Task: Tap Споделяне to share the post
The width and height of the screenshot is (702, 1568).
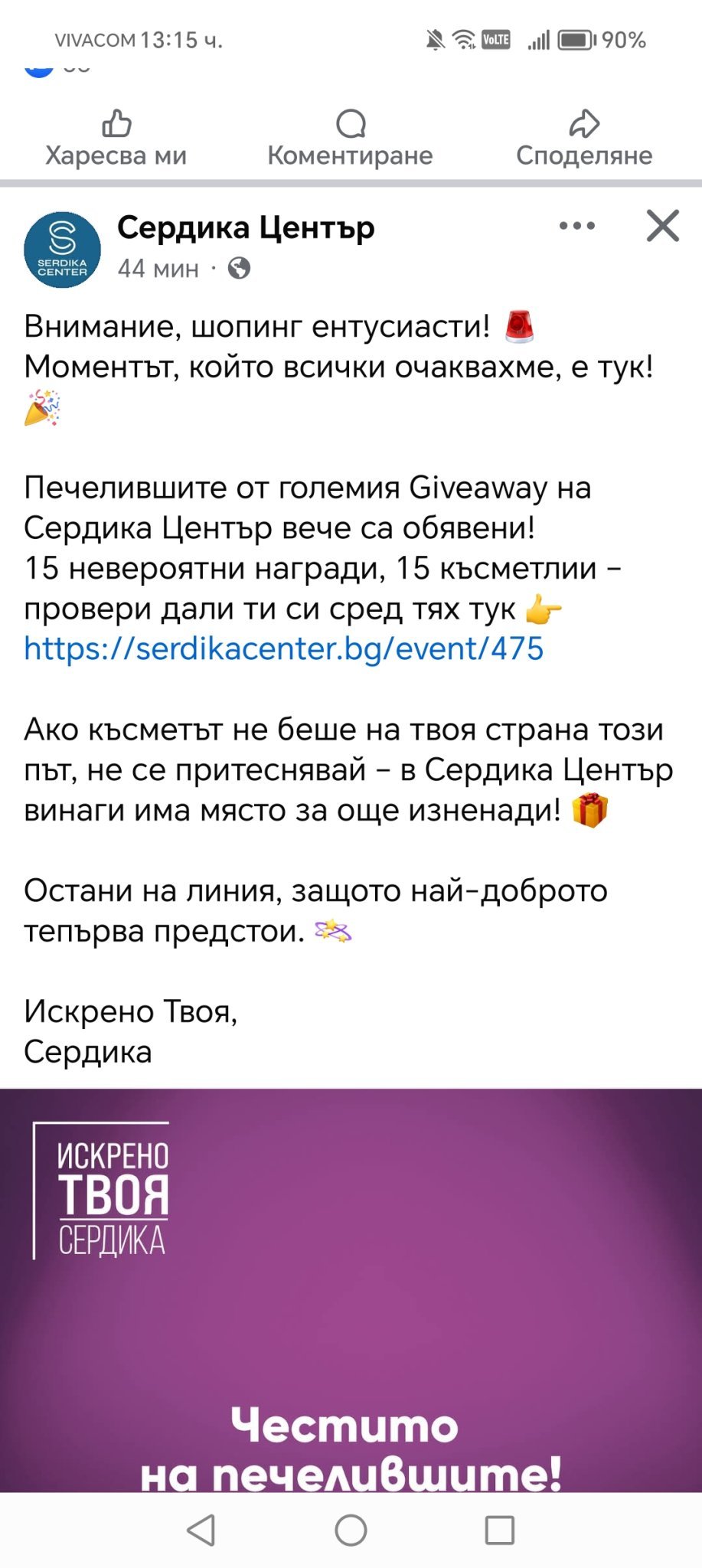Action: click(x=584, y=139)
